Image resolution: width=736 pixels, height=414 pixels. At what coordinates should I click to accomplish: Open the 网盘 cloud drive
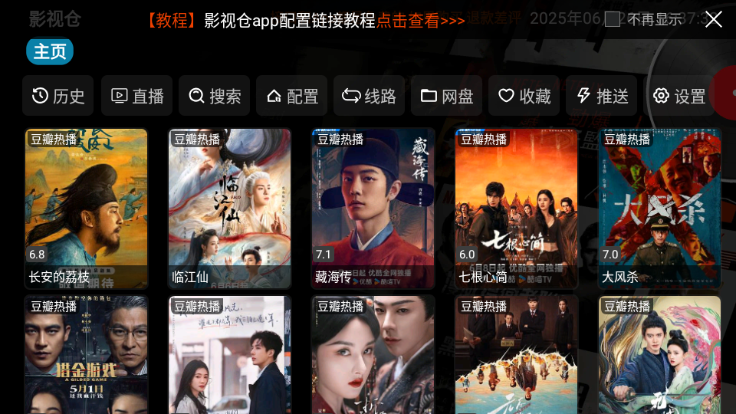pos(446,96)
